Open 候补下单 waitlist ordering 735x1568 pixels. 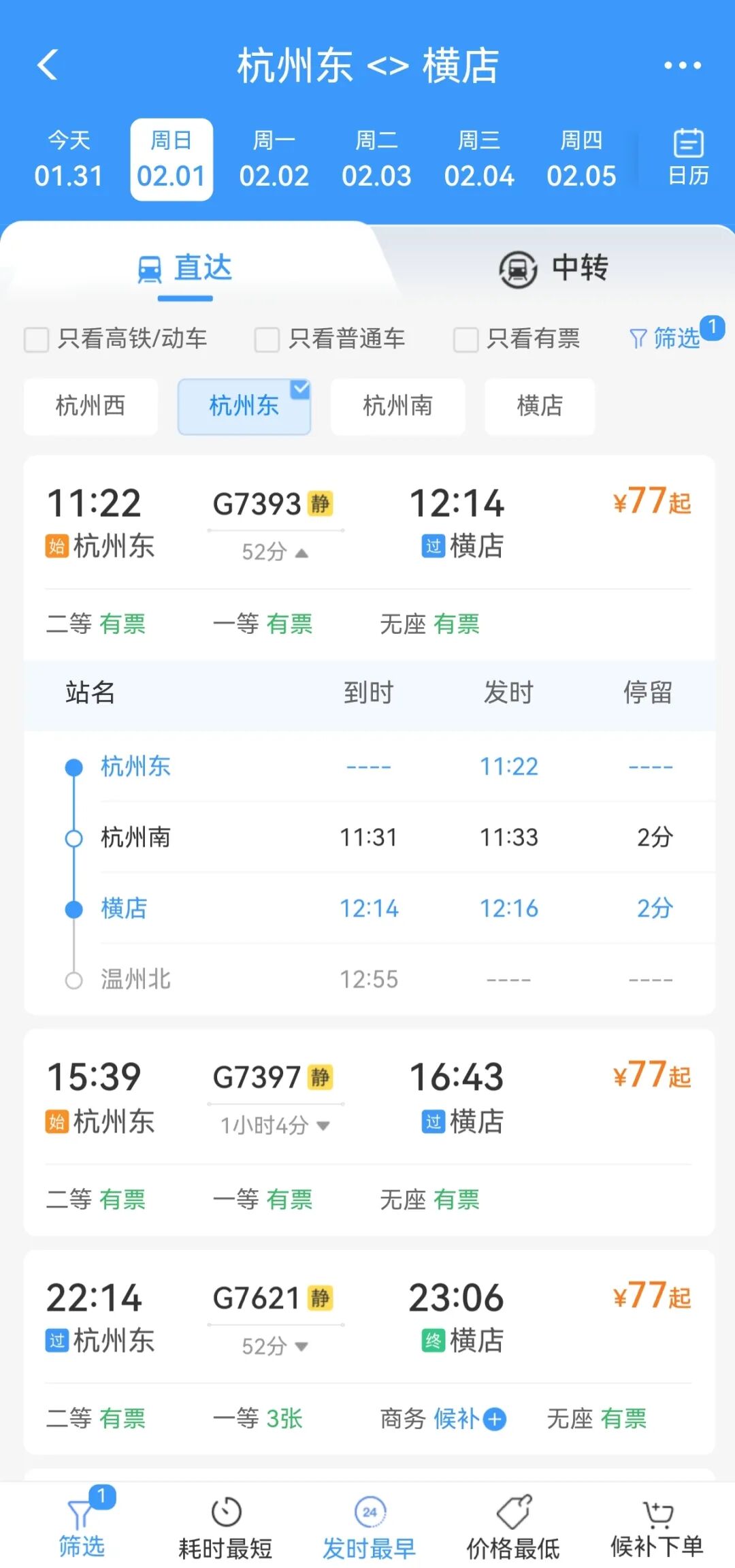[x=657, y=1529]
